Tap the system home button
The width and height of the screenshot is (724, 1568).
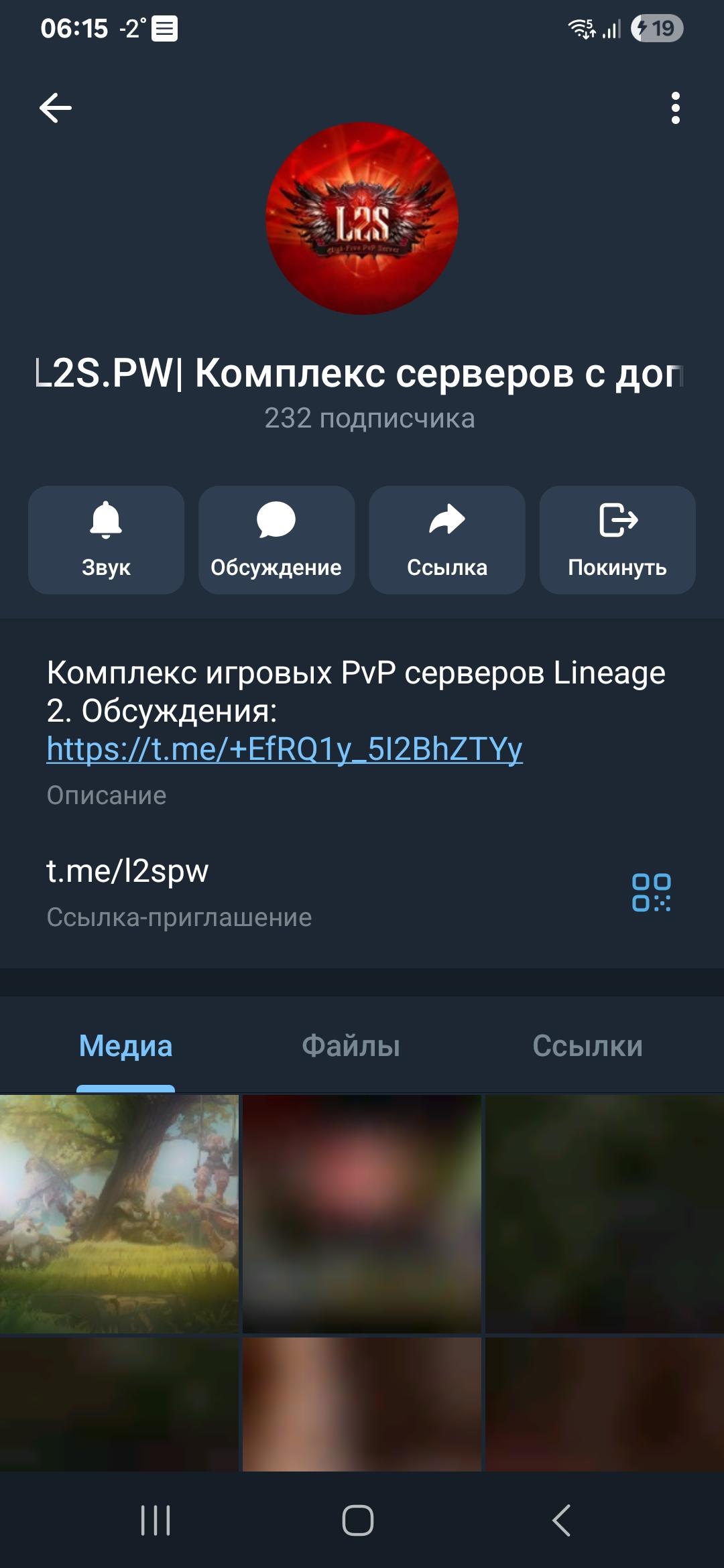pos(358,1520)
